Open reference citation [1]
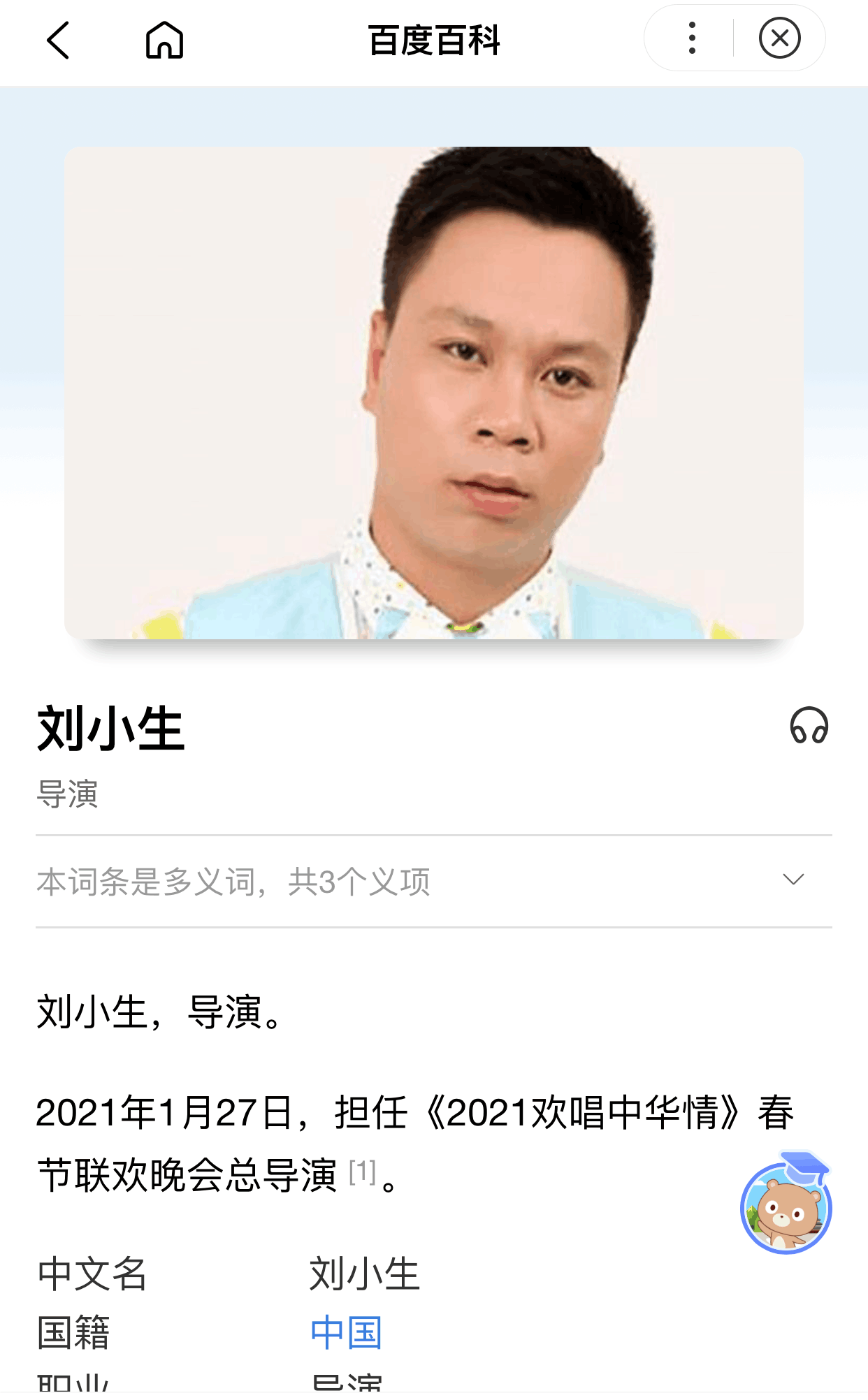The width and height of the screenshot is (868, 1400). coord(362,1172)
